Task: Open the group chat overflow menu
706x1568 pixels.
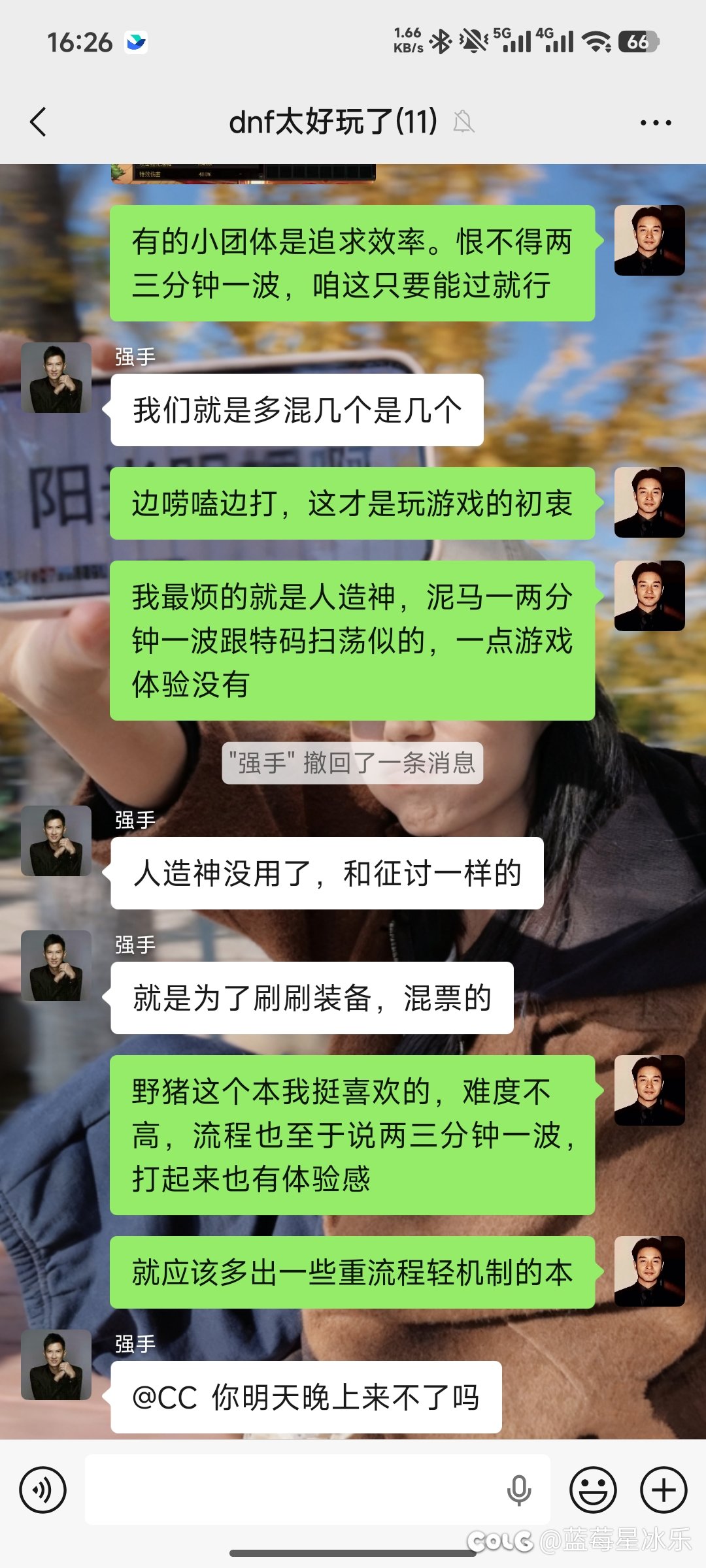Action: (x=656, y=122)
